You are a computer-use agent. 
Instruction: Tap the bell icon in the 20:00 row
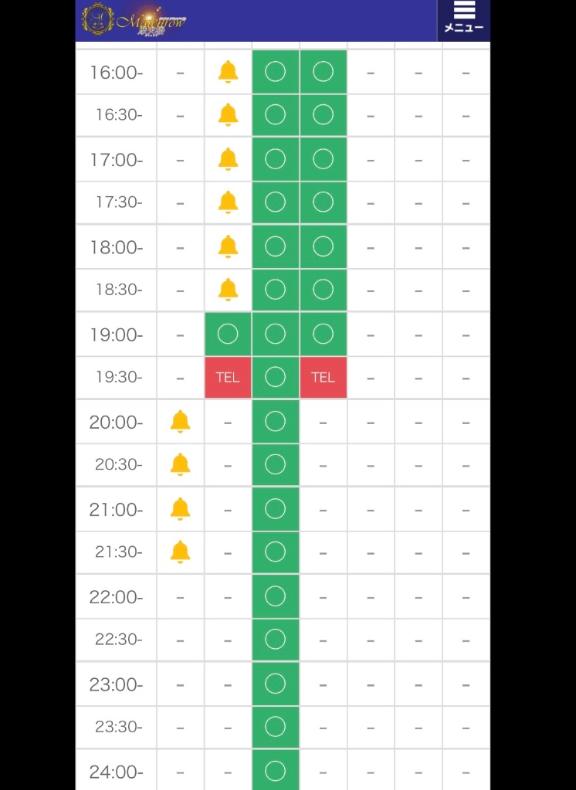pos(180,422)
